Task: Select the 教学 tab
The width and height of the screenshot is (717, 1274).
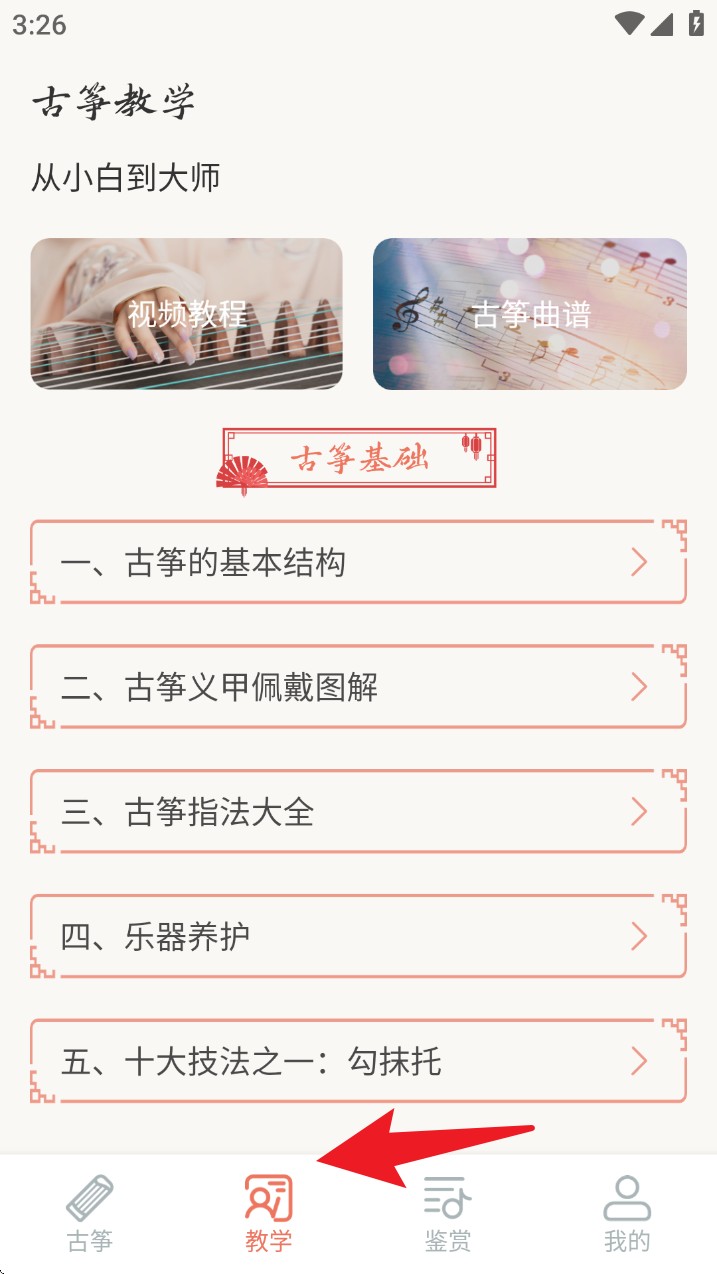Action: [x=268, y=1214]
